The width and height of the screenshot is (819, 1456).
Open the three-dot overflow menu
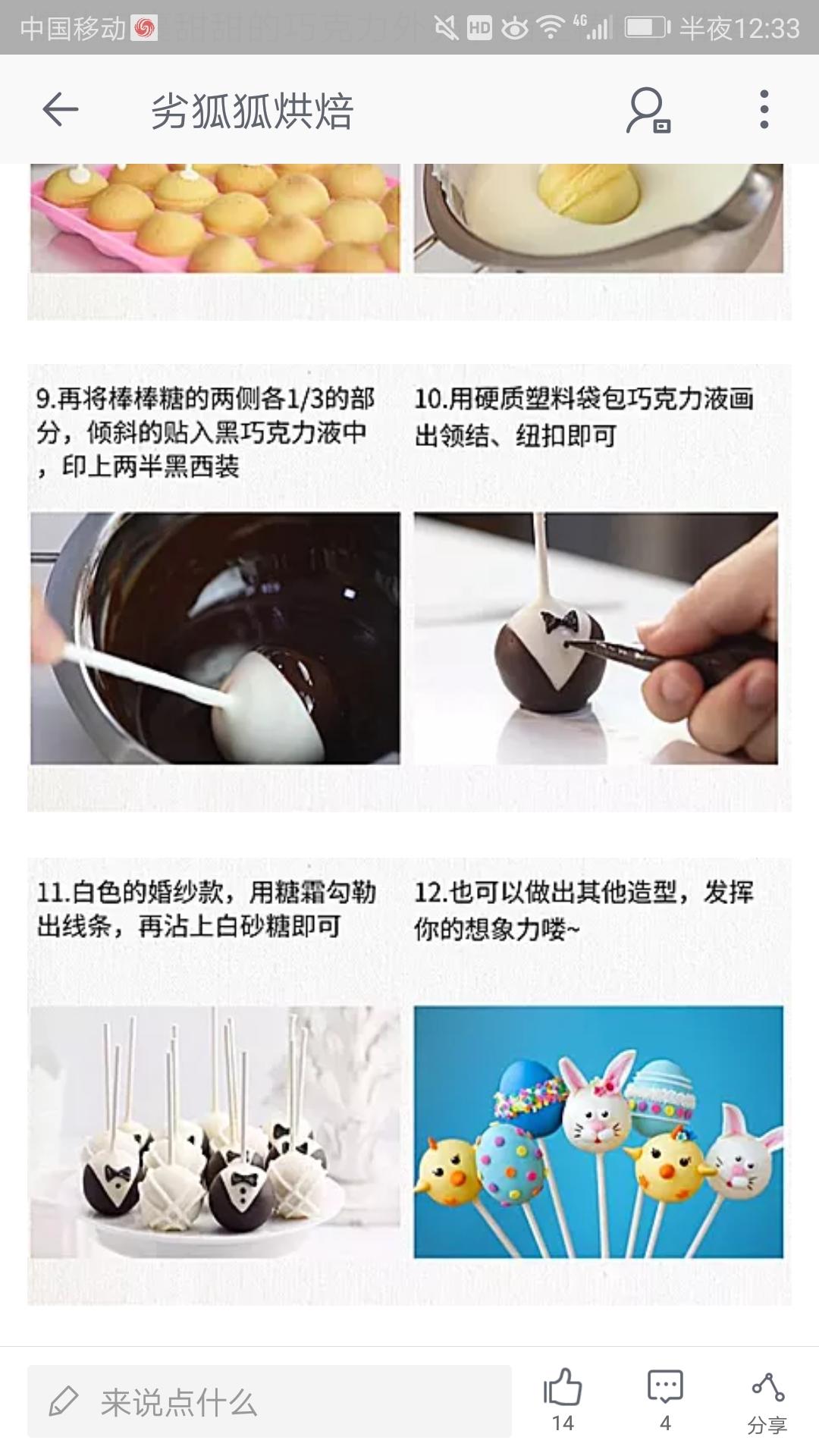764,108
